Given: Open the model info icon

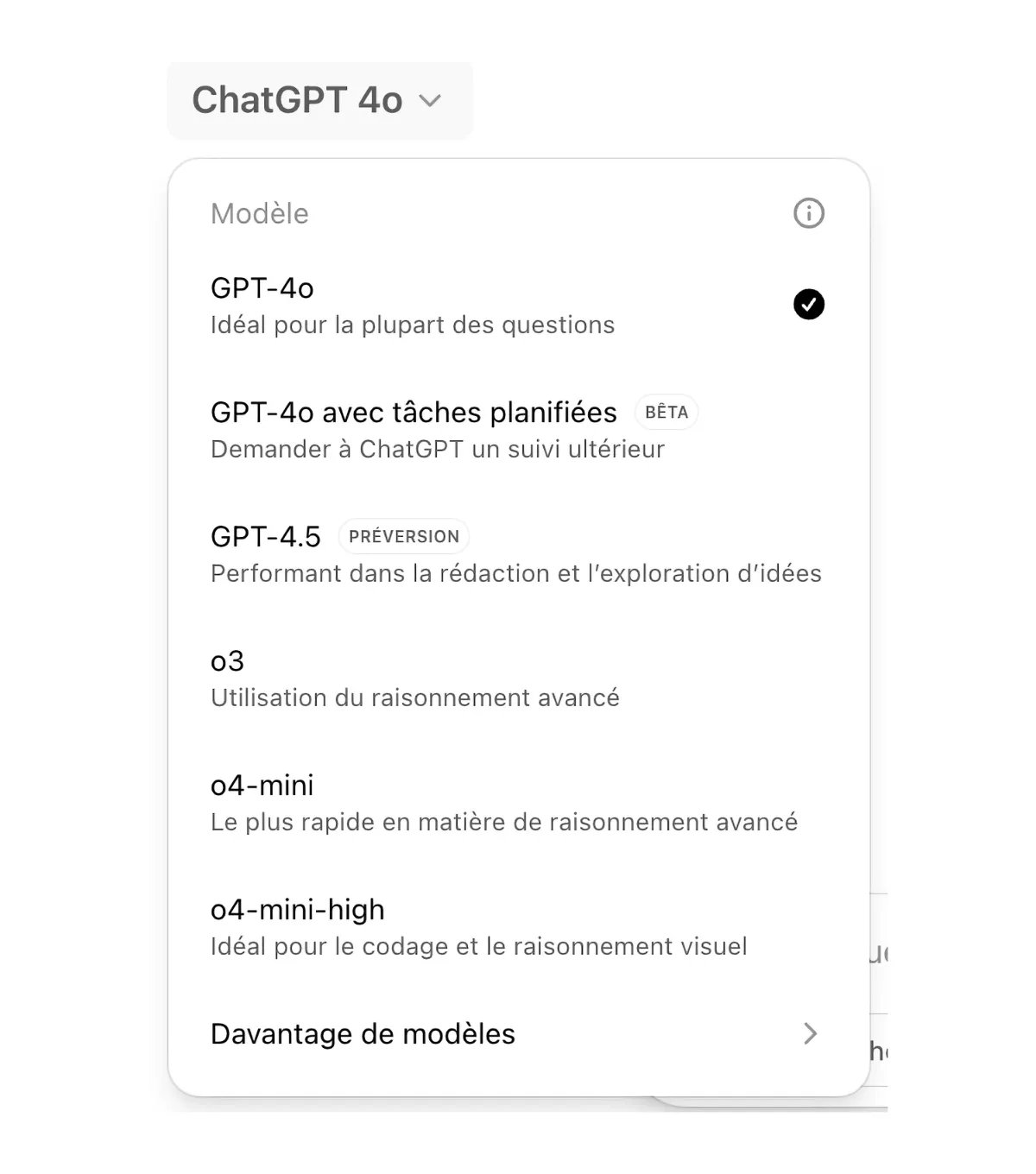Looking at the screenshot, I should 808,213.
